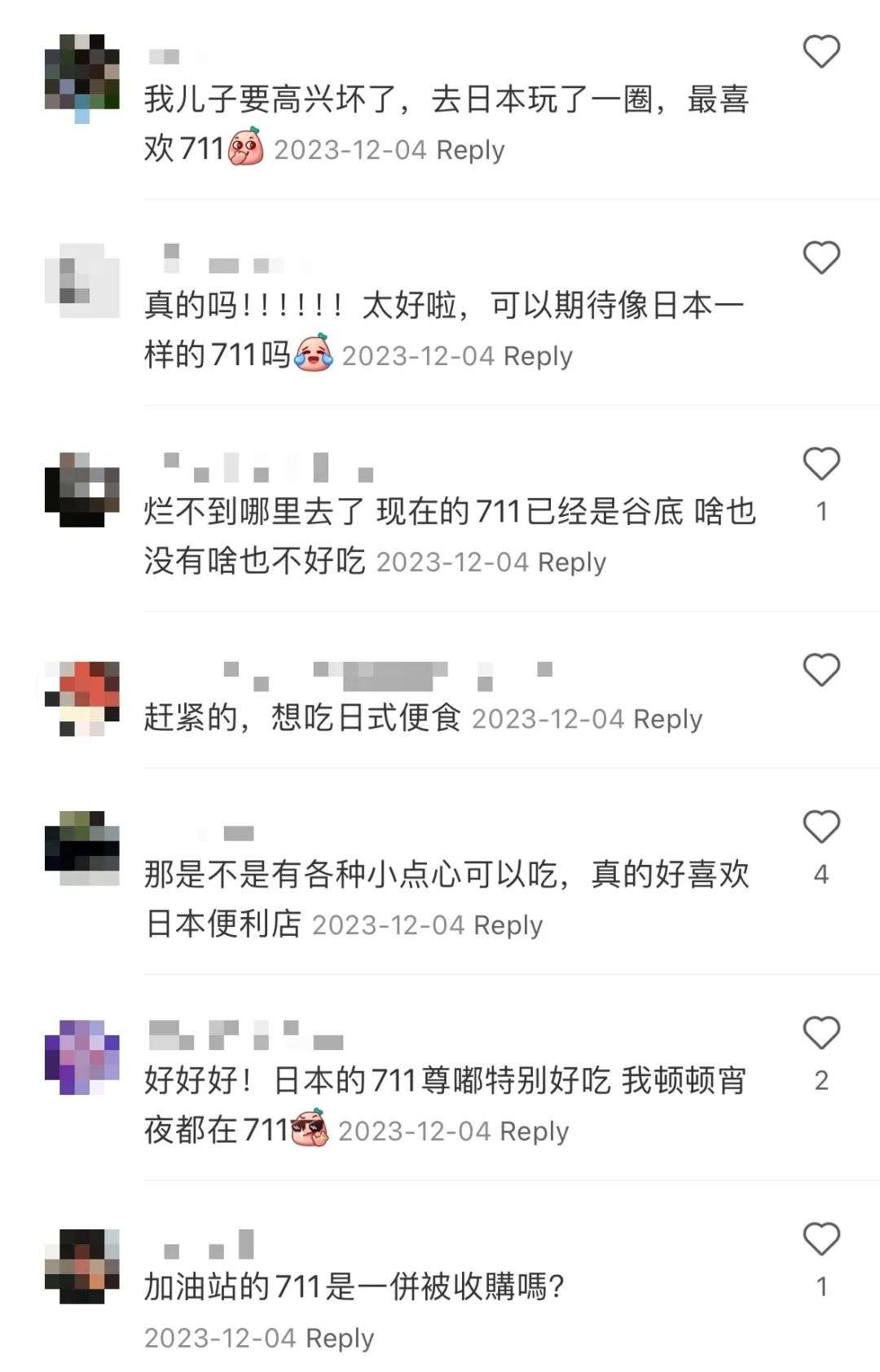This screenshot has height=1372, width=880.
Task: Reply to the comment ending 夜都在711
Action: pyautogui.click(x=534, y=1132)
